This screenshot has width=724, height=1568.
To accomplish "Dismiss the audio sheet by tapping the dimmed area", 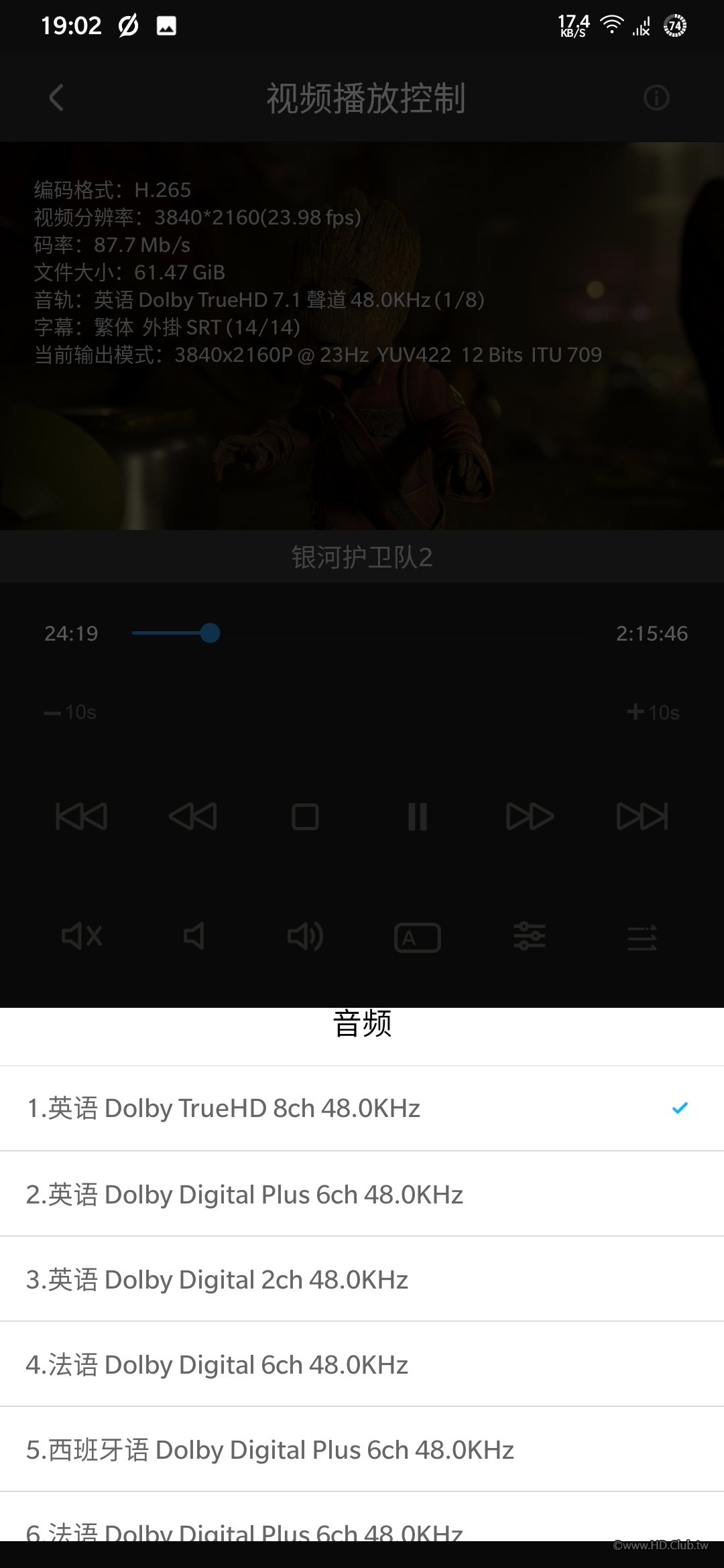I will tap(362, 737).
